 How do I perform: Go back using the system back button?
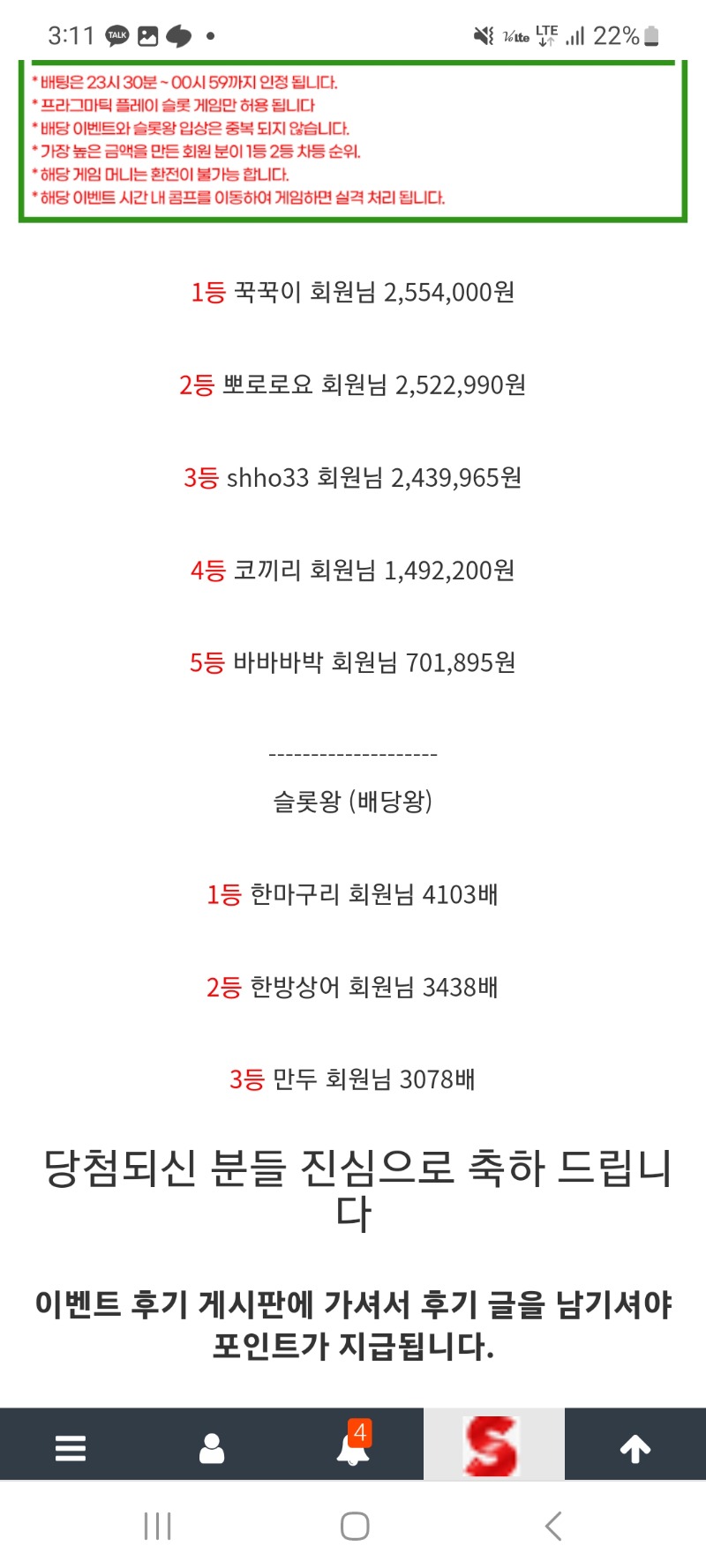point(553,1526)
